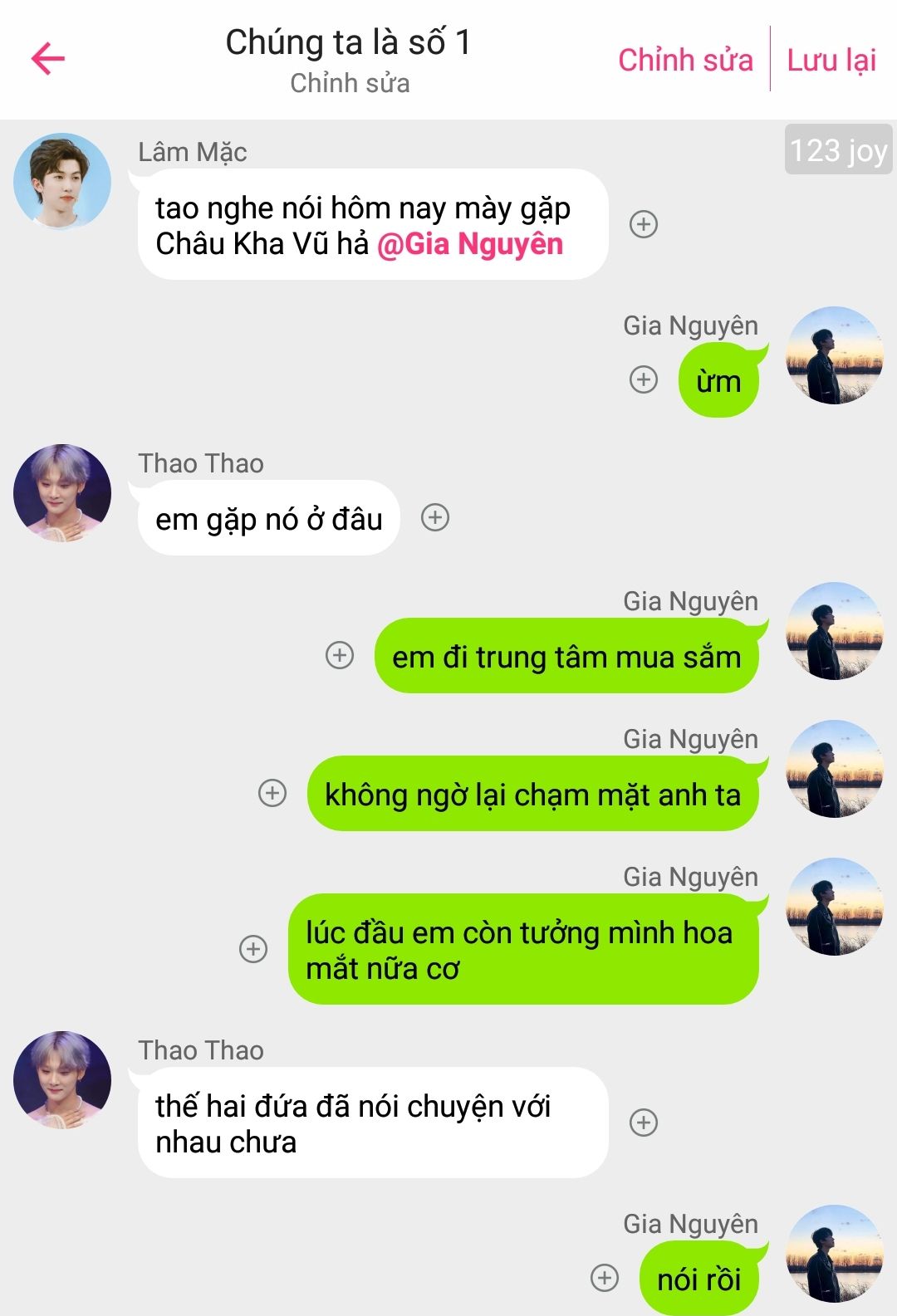897x1316 pixels.
Task: Tap plus icon beside Lâm Mặc's message
Action: [x=644, y=224]
